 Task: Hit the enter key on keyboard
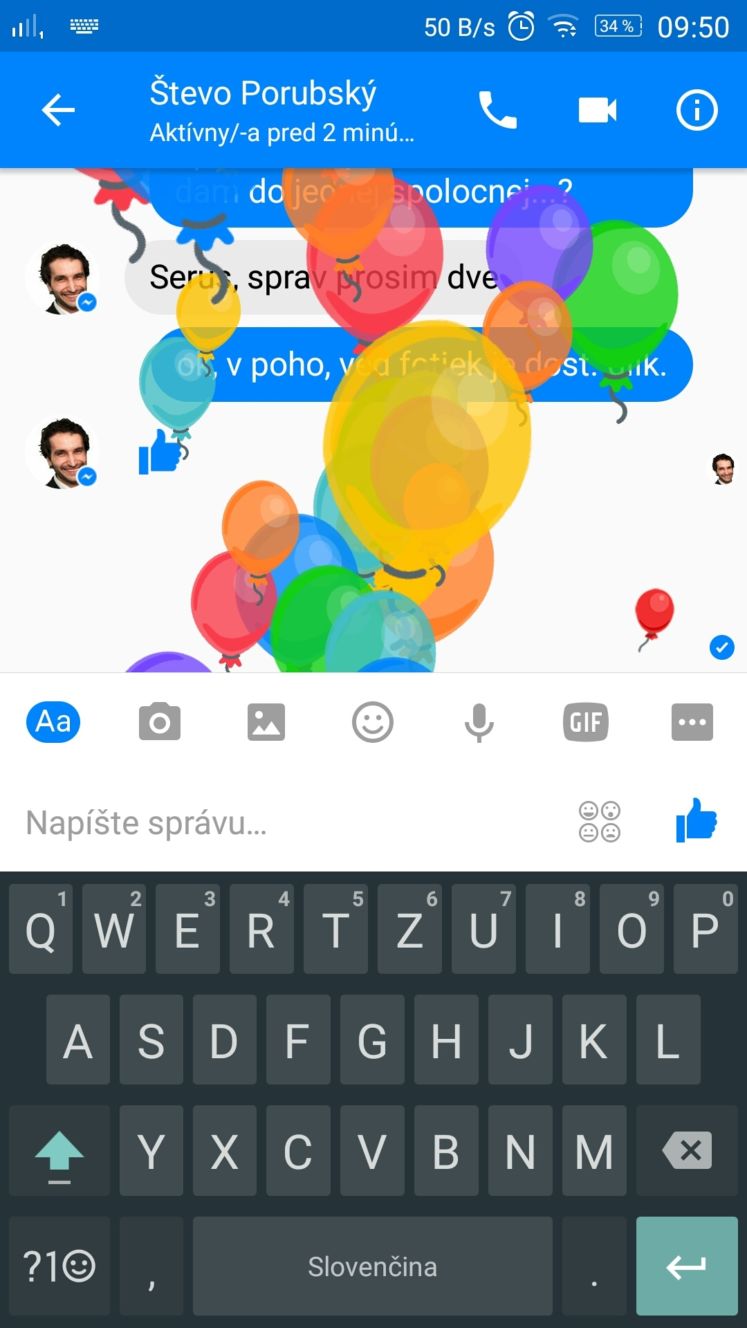[686, 1267]
